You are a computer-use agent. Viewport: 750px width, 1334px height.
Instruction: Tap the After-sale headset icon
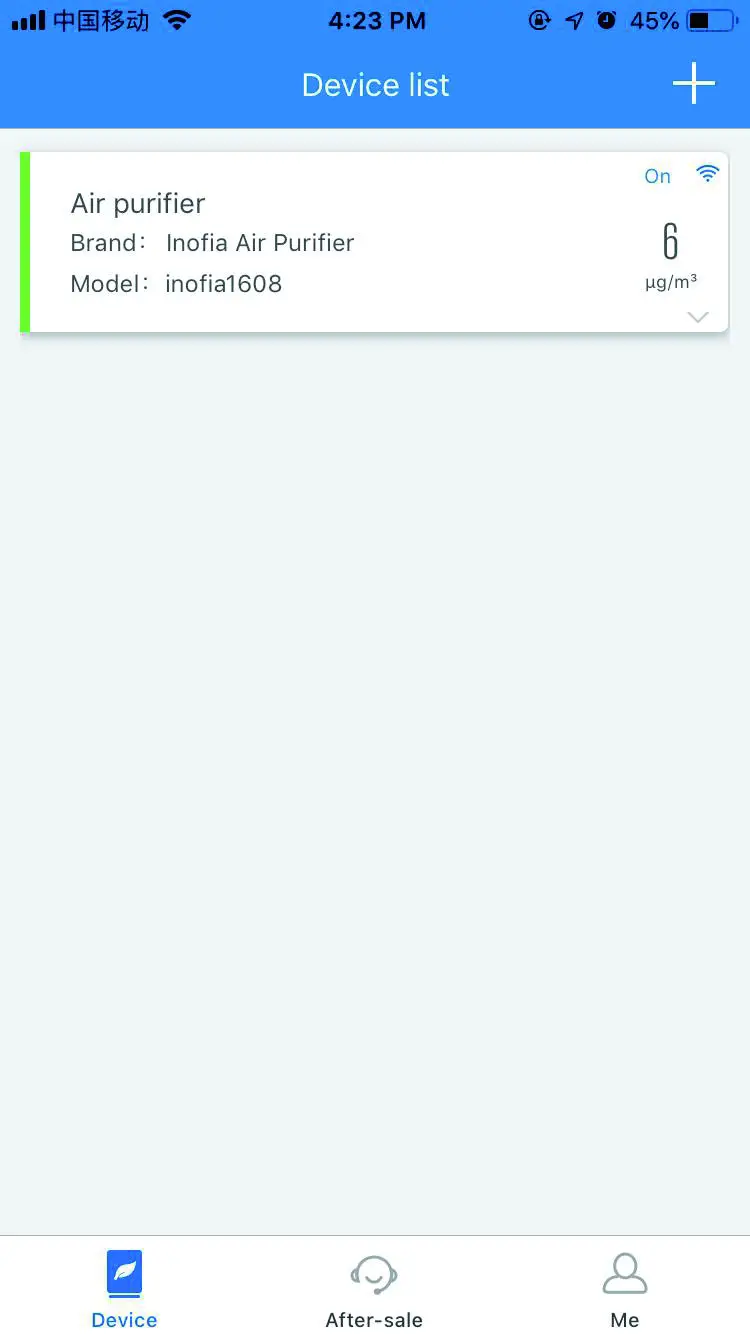pyautogui.click(x=374, y=1273)
